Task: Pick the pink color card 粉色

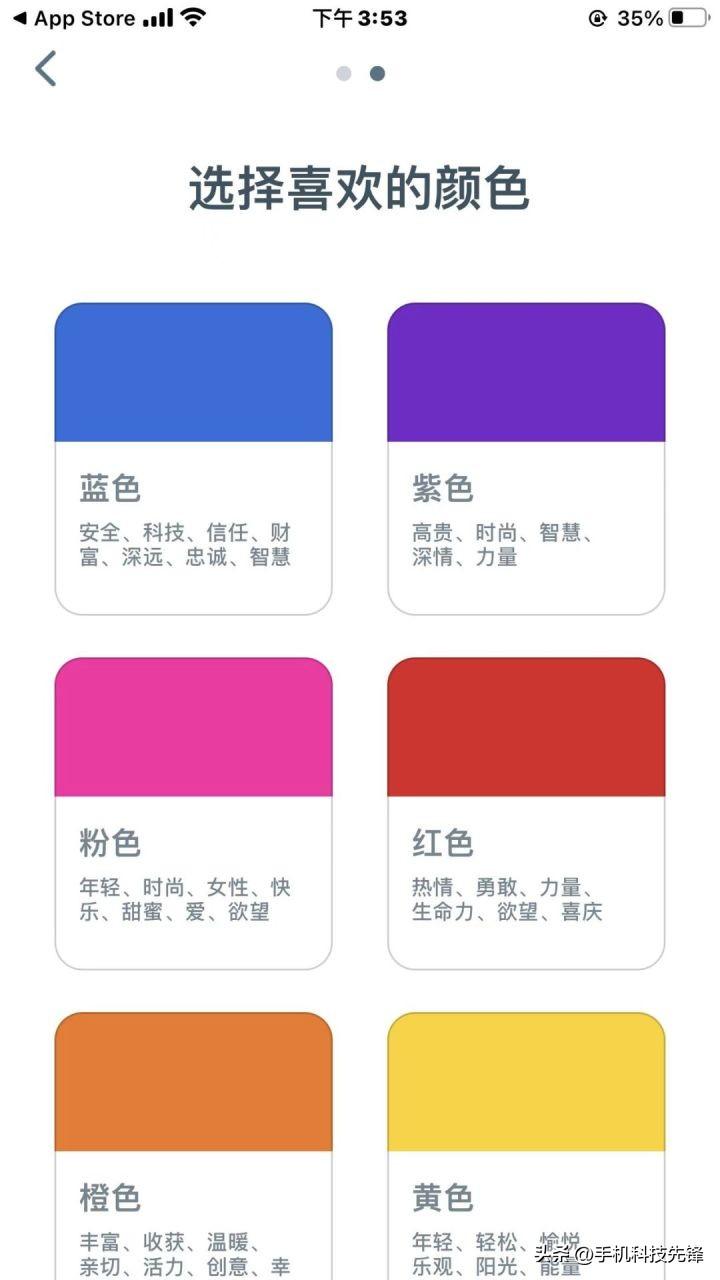Action: 193,813
